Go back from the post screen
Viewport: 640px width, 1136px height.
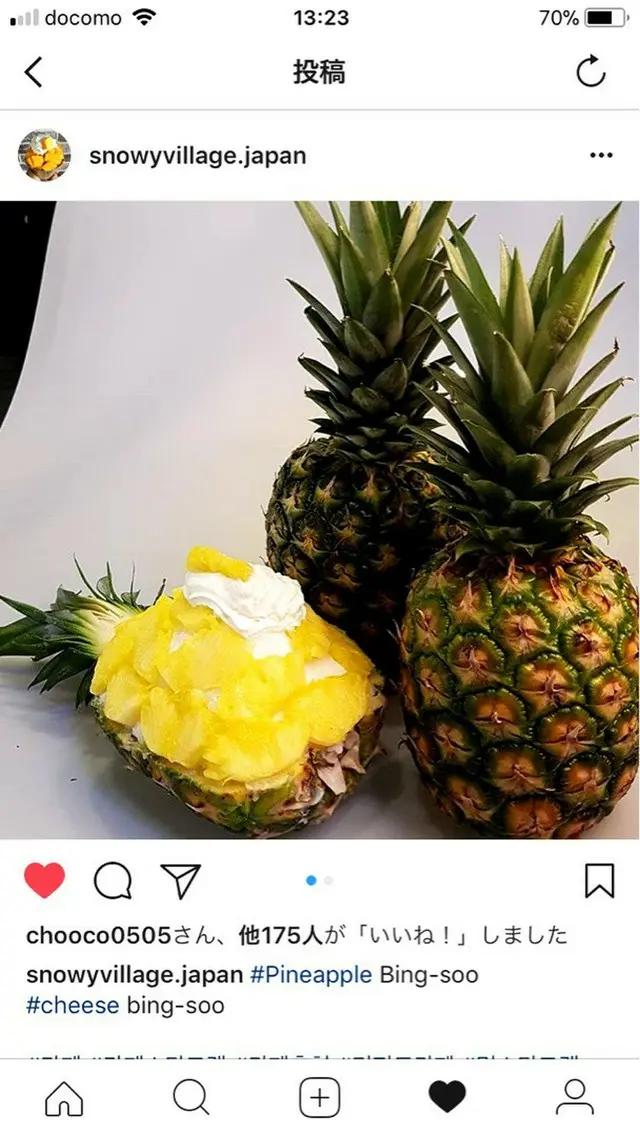click(34, 72)
